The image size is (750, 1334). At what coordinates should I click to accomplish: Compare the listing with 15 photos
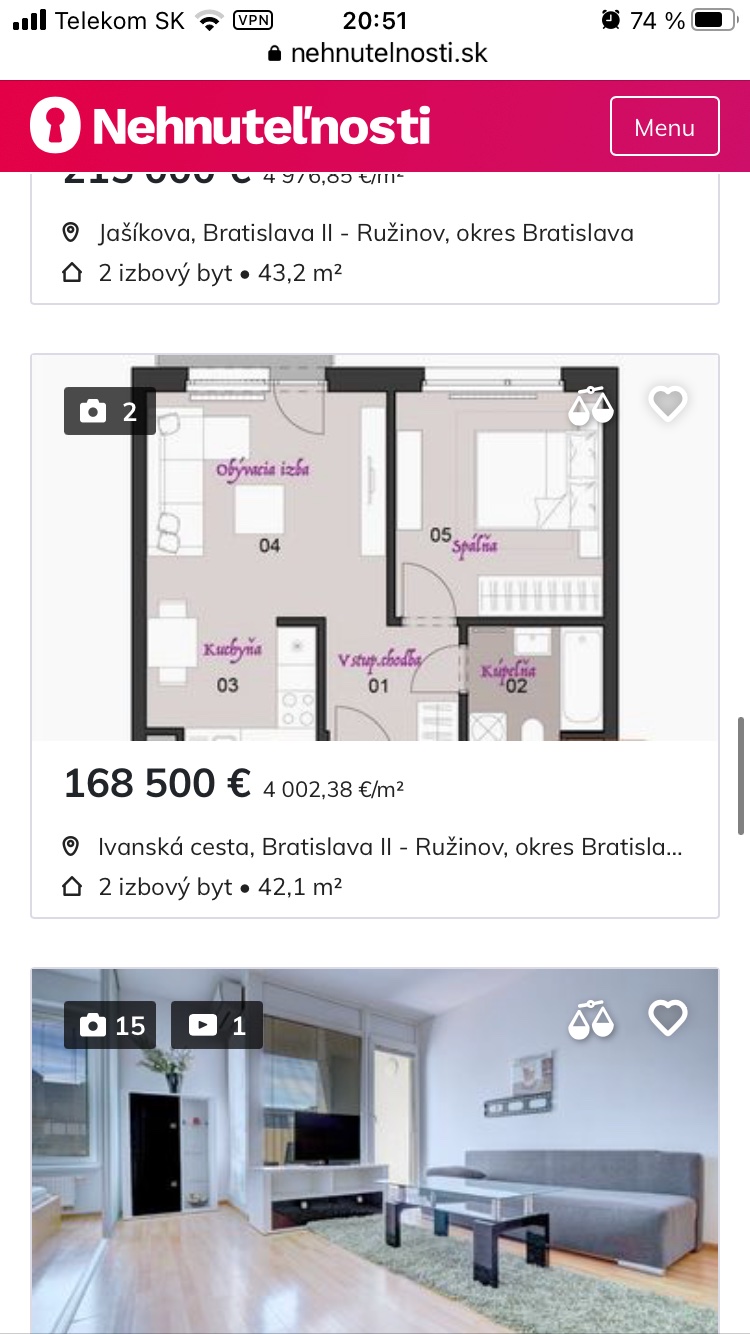tap(591, 1019)
